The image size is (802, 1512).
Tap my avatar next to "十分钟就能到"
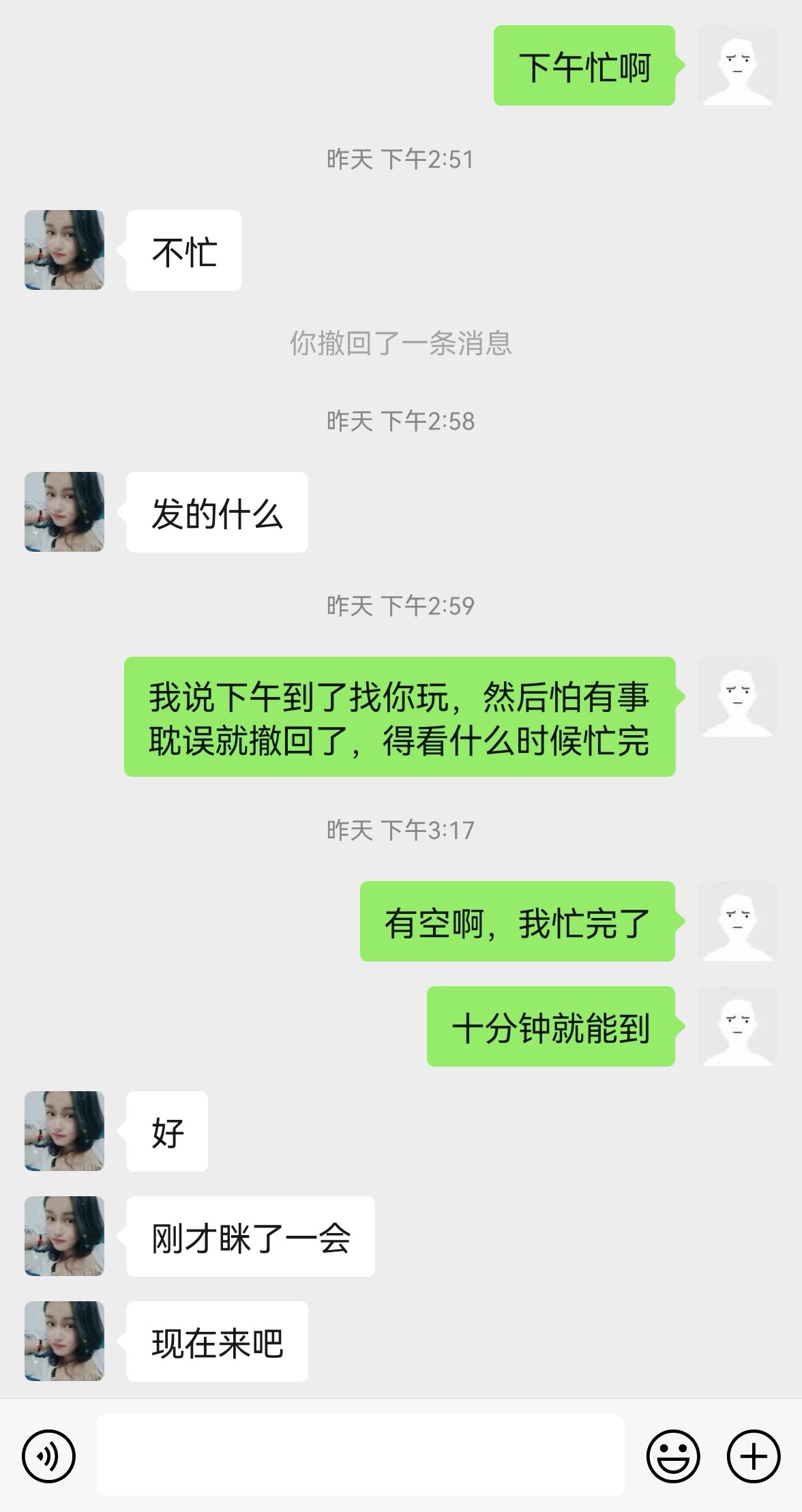(x=737, y=1026)
